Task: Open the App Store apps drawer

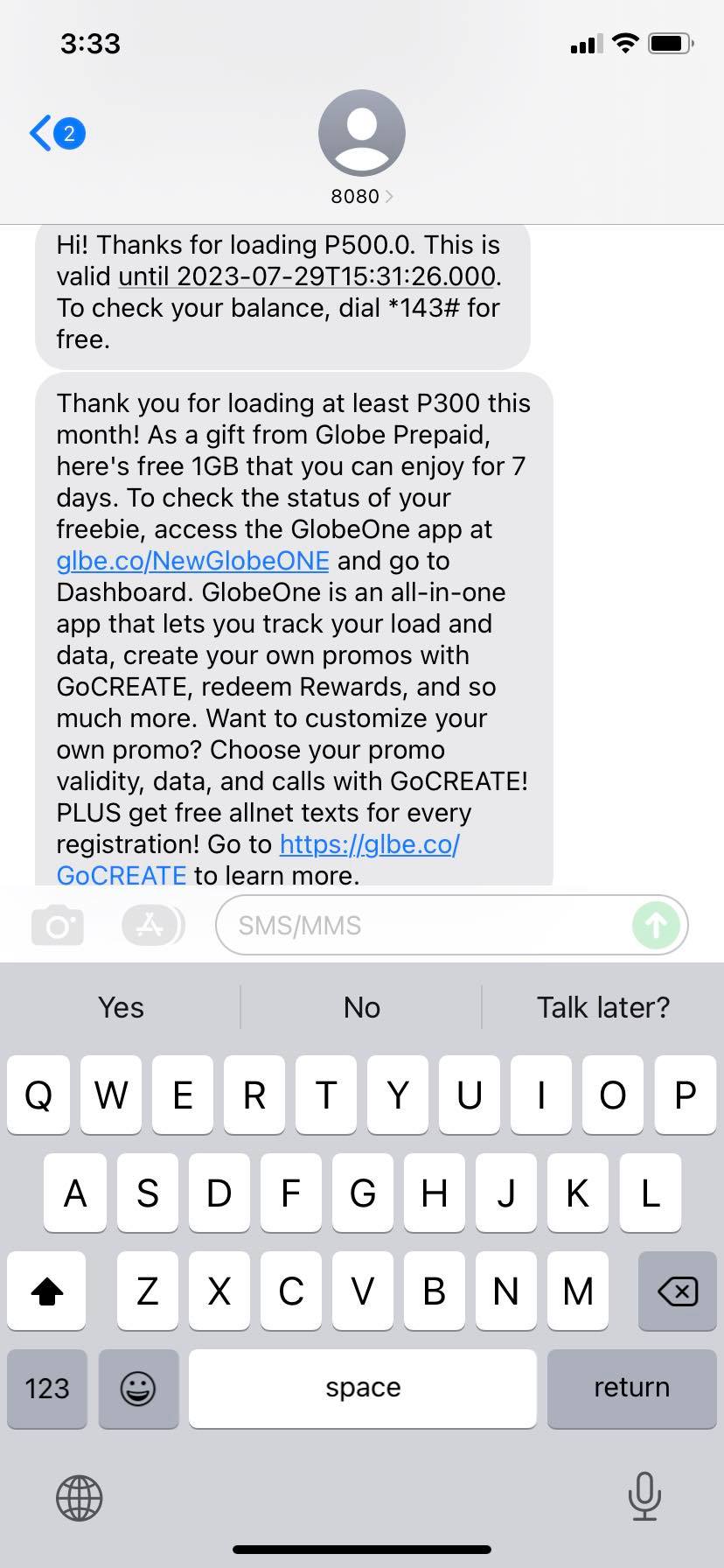Action: (151, 926)
